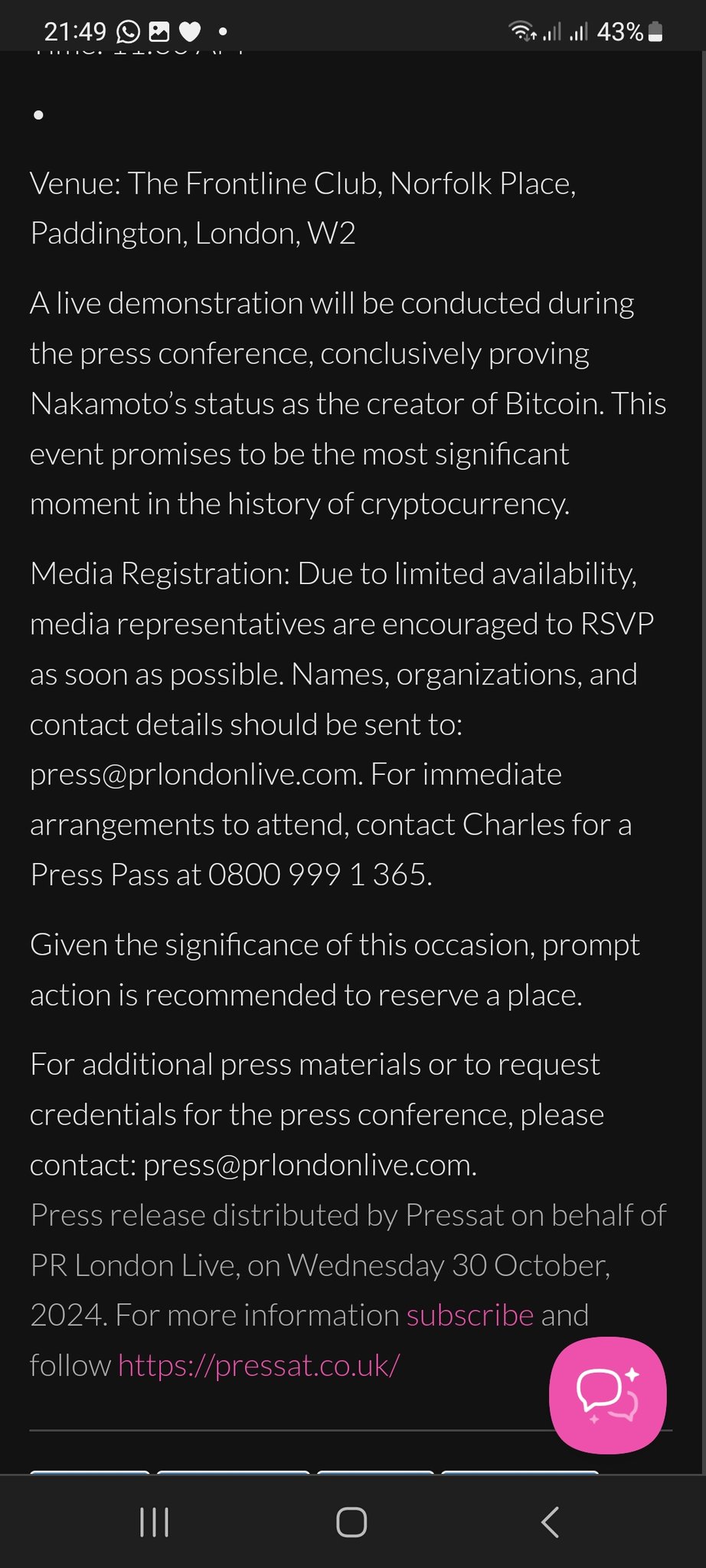Image resolution: width=706 pixels, height=1568 pixels.
Task: Go back with the system back button
Action: point(550,1522)
